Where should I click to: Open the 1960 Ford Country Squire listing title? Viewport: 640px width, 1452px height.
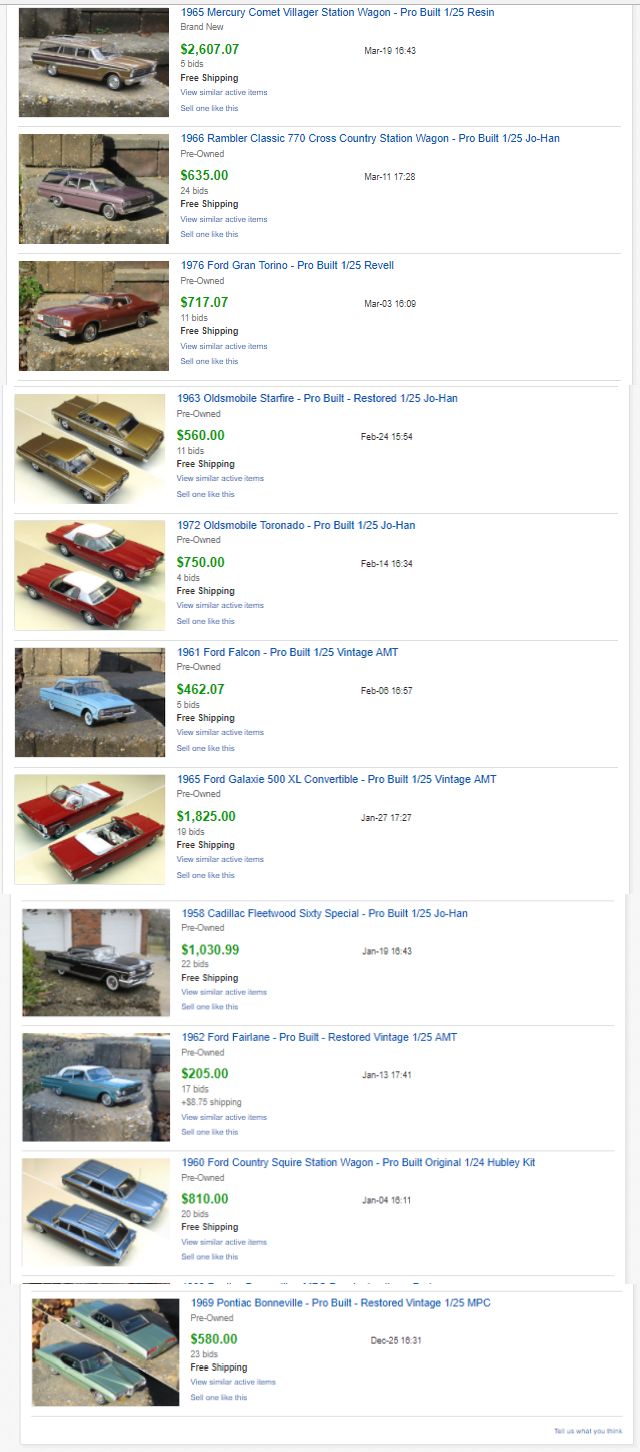coord(358,1163)
